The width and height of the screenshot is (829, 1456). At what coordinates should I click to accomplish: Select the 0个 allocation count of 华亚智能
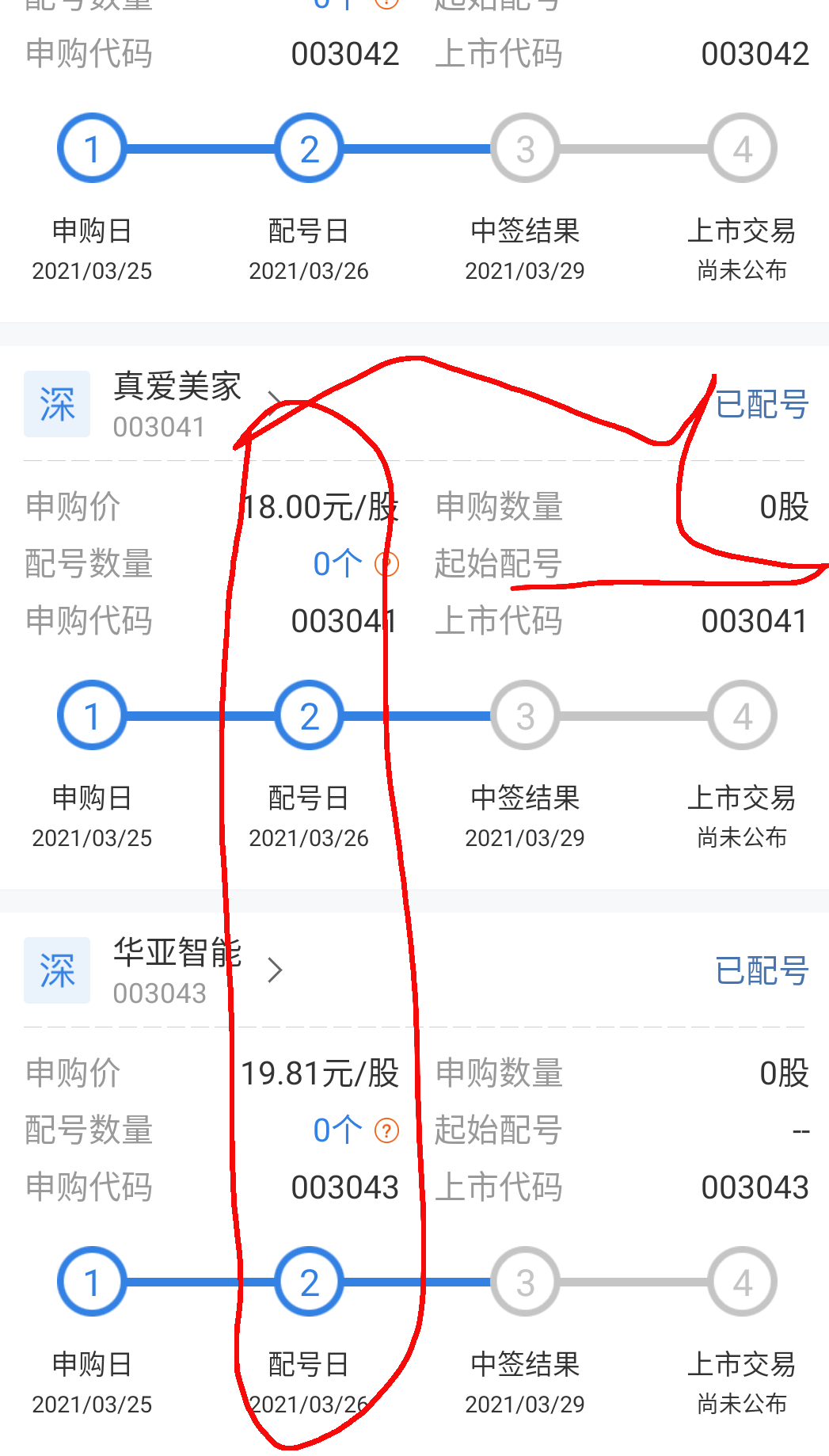click(336, 1130)
